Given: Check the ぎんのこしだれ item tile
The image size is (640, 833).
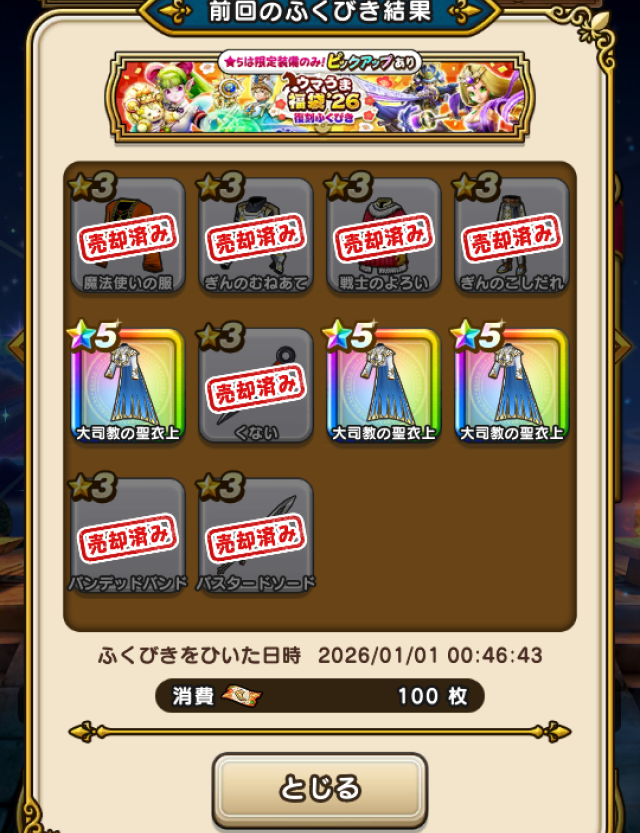Looking at the screenshot, I should point(512,236).
